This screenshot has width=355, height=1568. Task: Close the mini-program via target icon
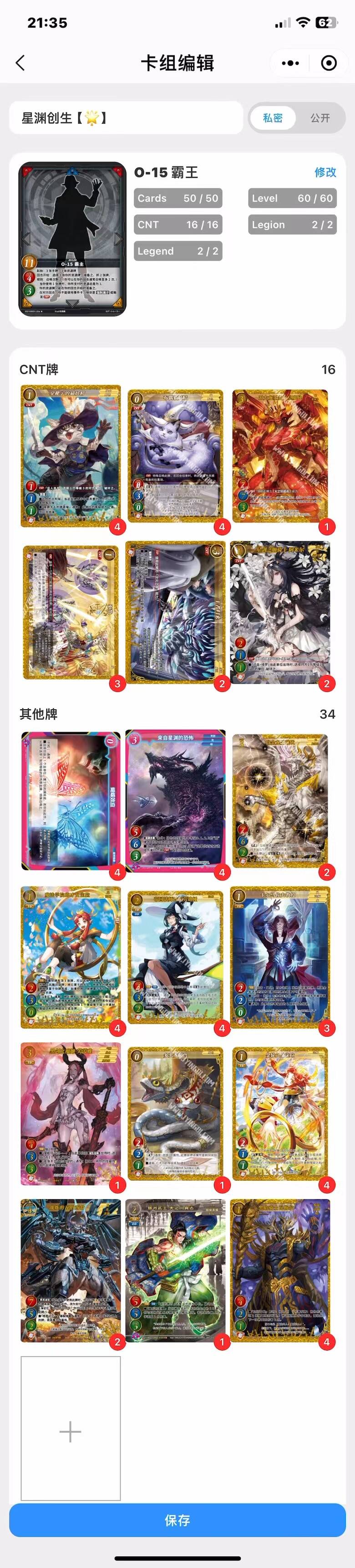tap(329, 63)
